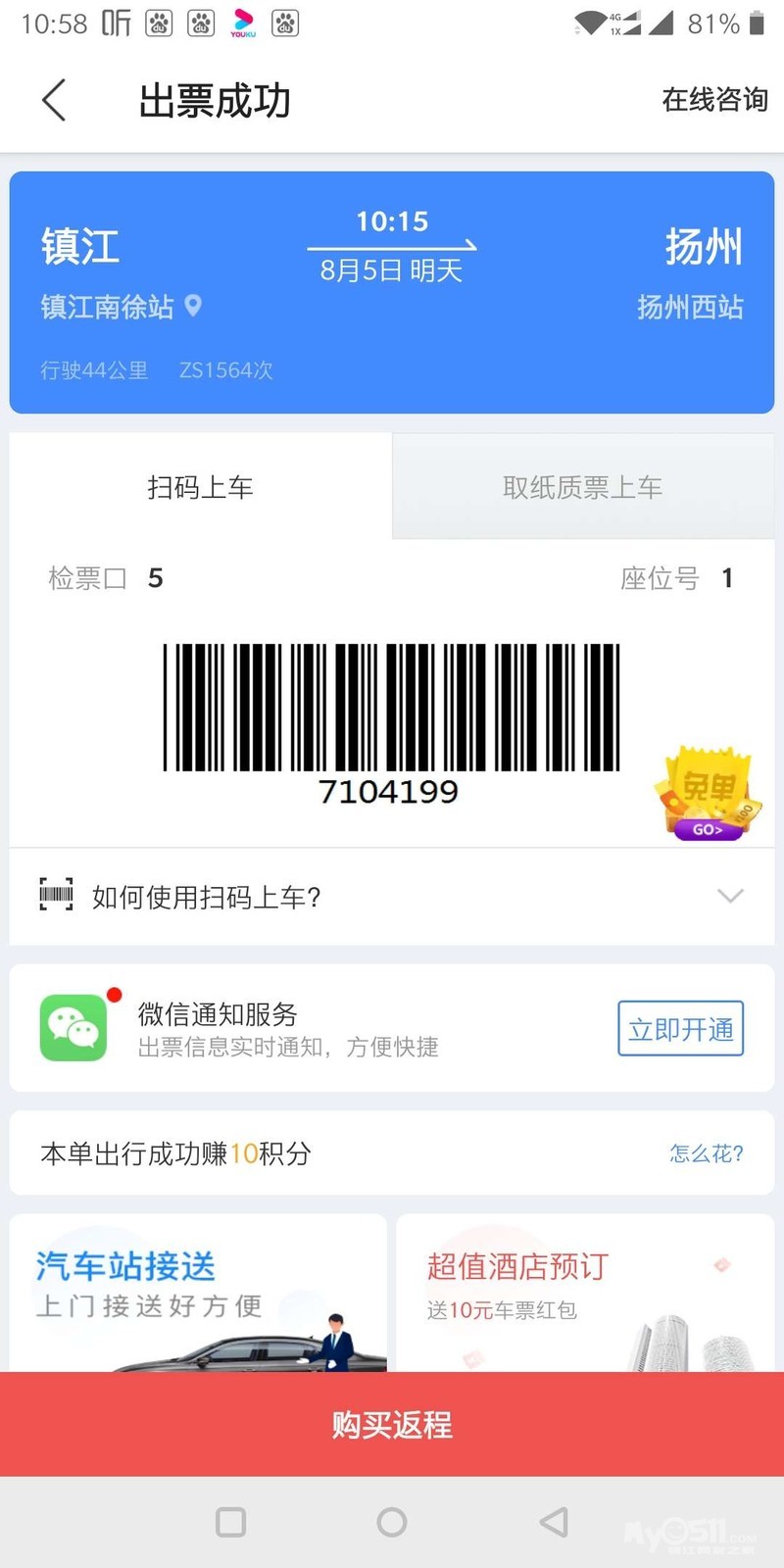Open the 怎么花 points link
This screenshot has height=1568, width=784.
(706, 1153)
